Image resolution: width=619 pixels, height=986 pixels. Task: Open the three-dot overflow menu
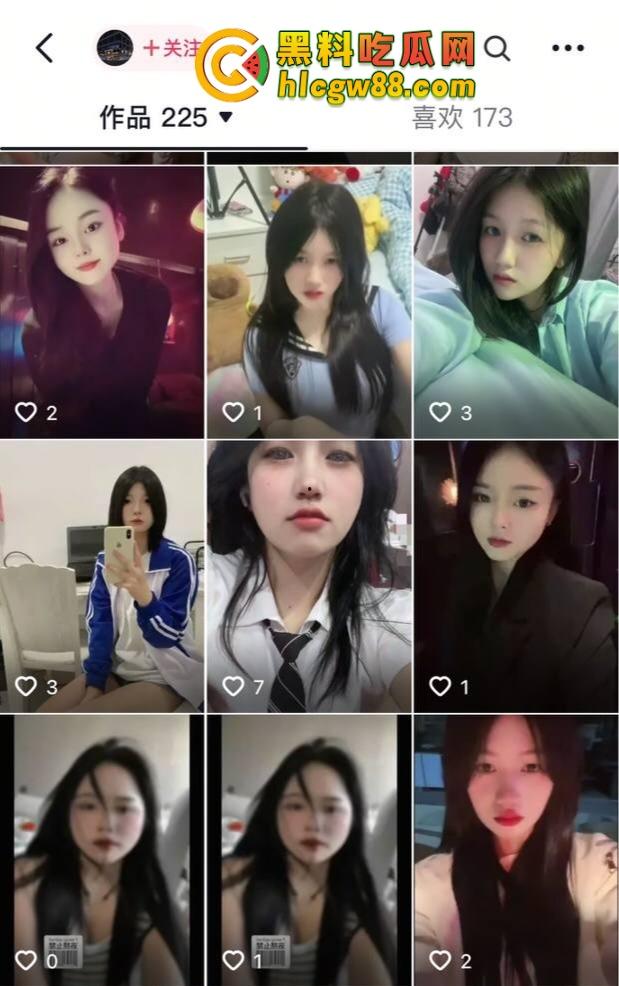click(567, 47)
